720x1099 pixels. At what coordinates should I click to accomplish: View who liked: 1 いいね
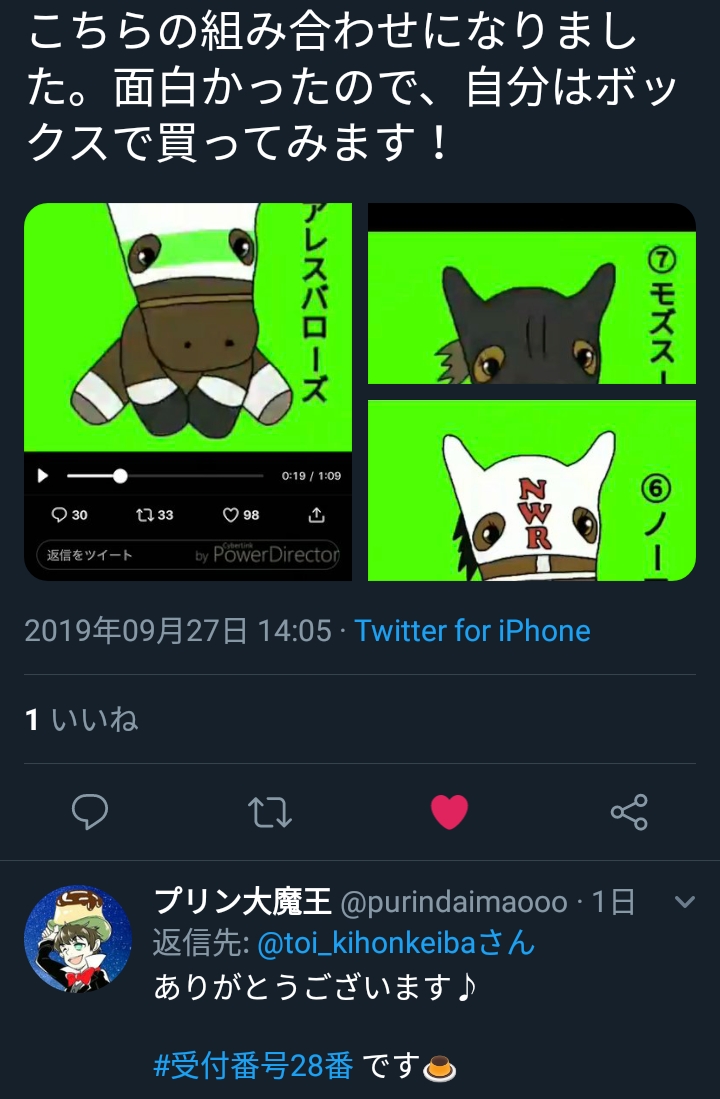point(81,719)
